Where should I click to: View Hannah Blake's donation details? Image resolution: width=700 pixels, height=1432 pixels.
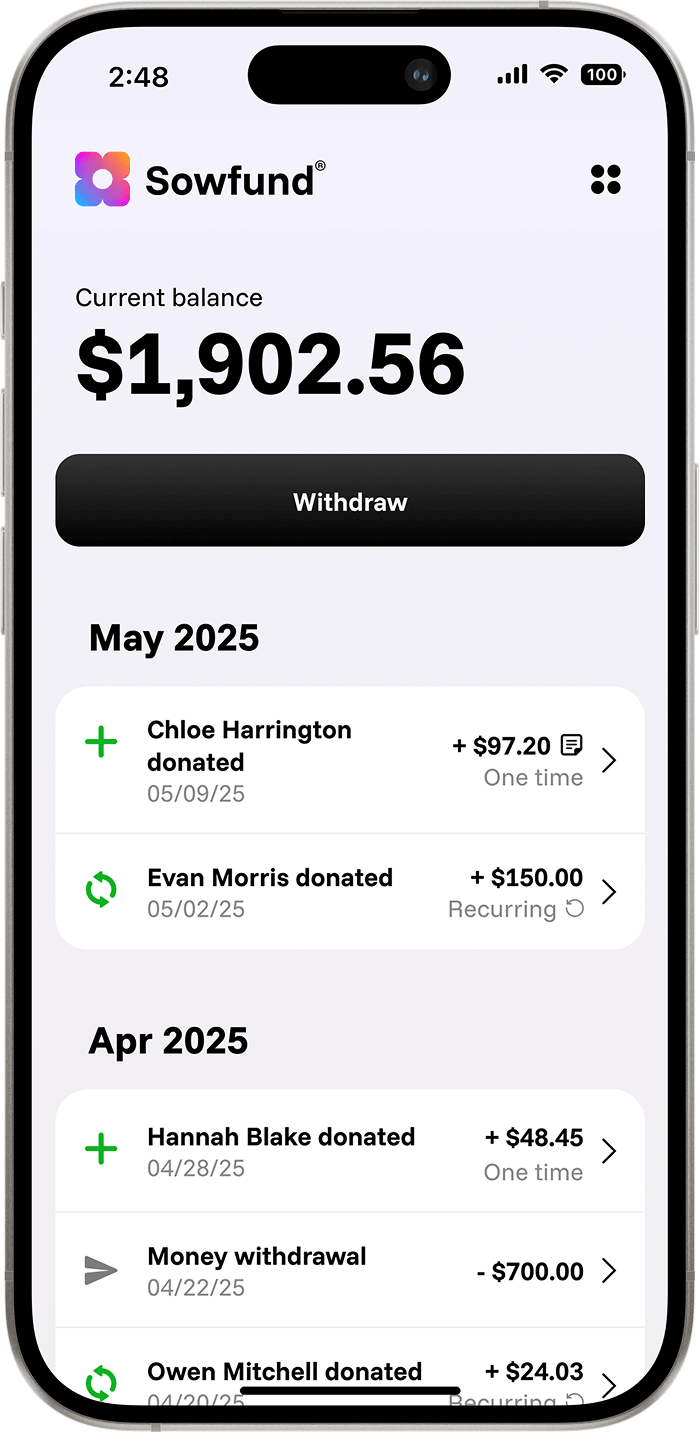pyautogui.click(x=350, y=1152)
